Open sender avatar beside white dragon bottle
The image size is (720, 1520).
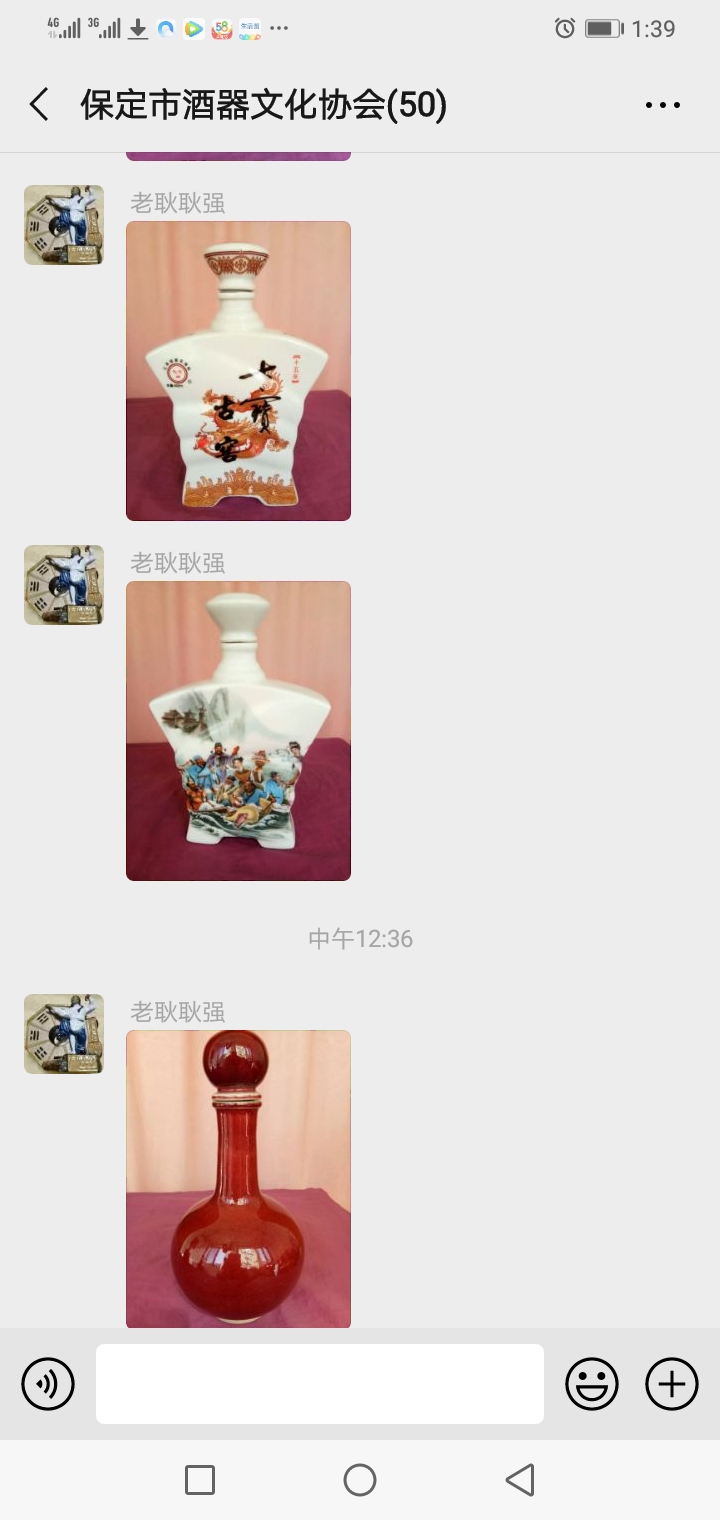[64, 225]
